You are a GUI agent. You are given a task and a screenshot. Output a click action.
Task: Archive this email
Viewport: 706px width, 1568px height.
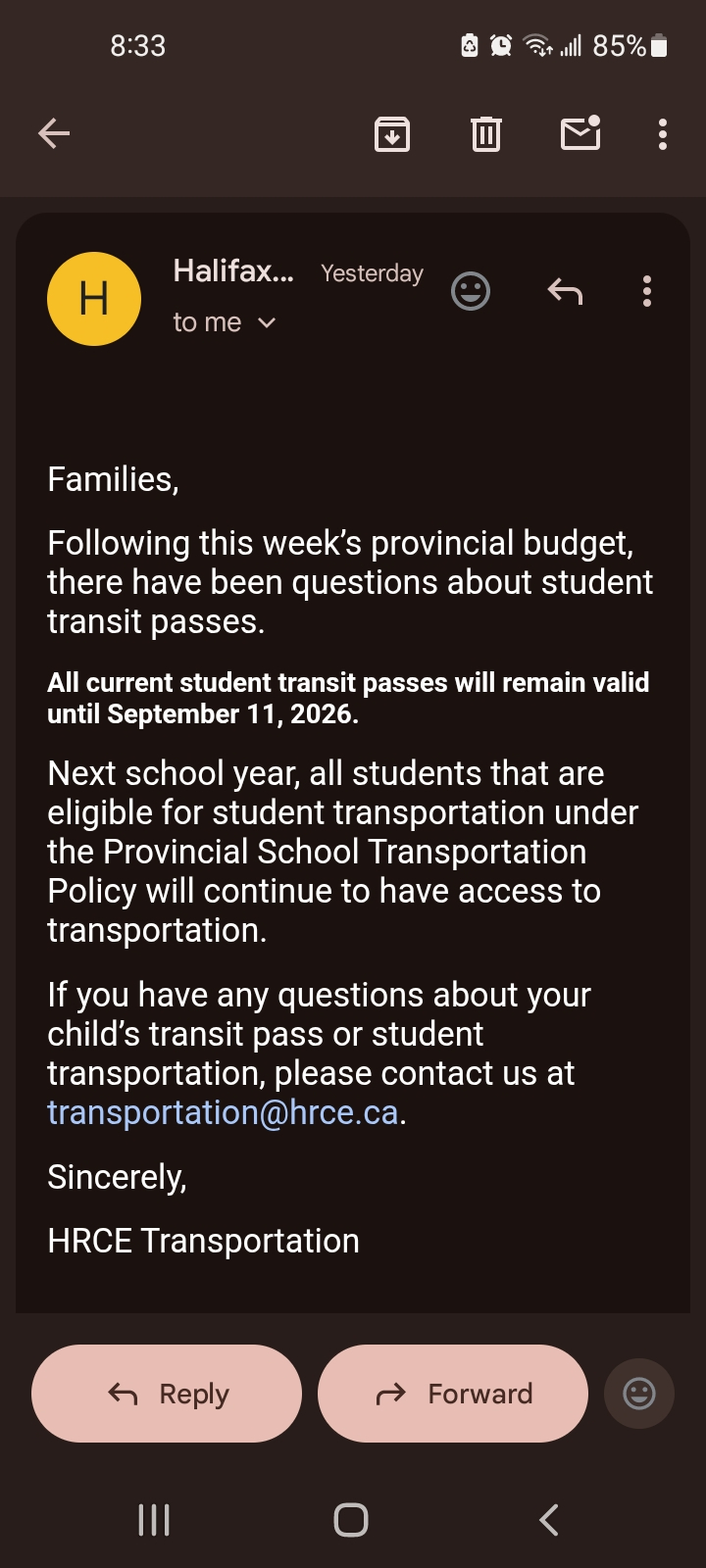coord(392,133)
